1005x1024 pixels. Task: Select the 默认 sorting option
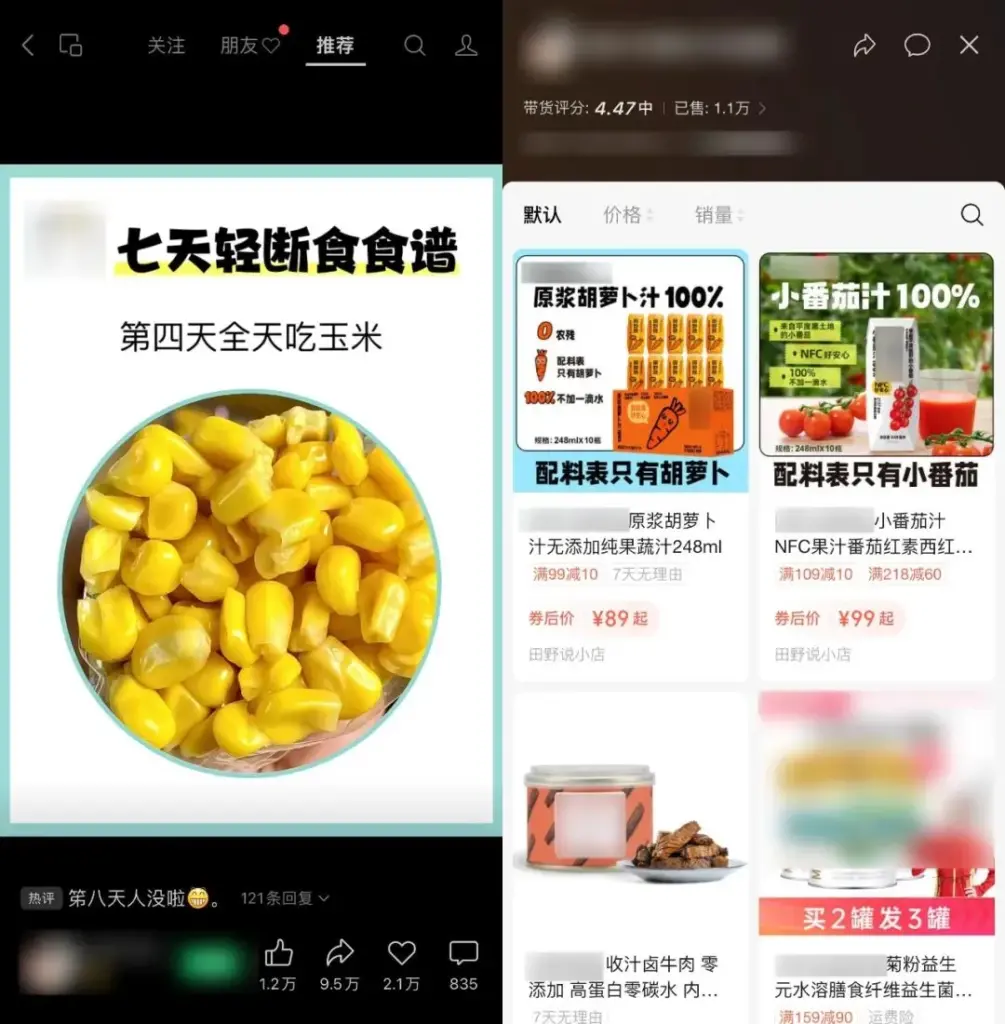click(541, 214)
